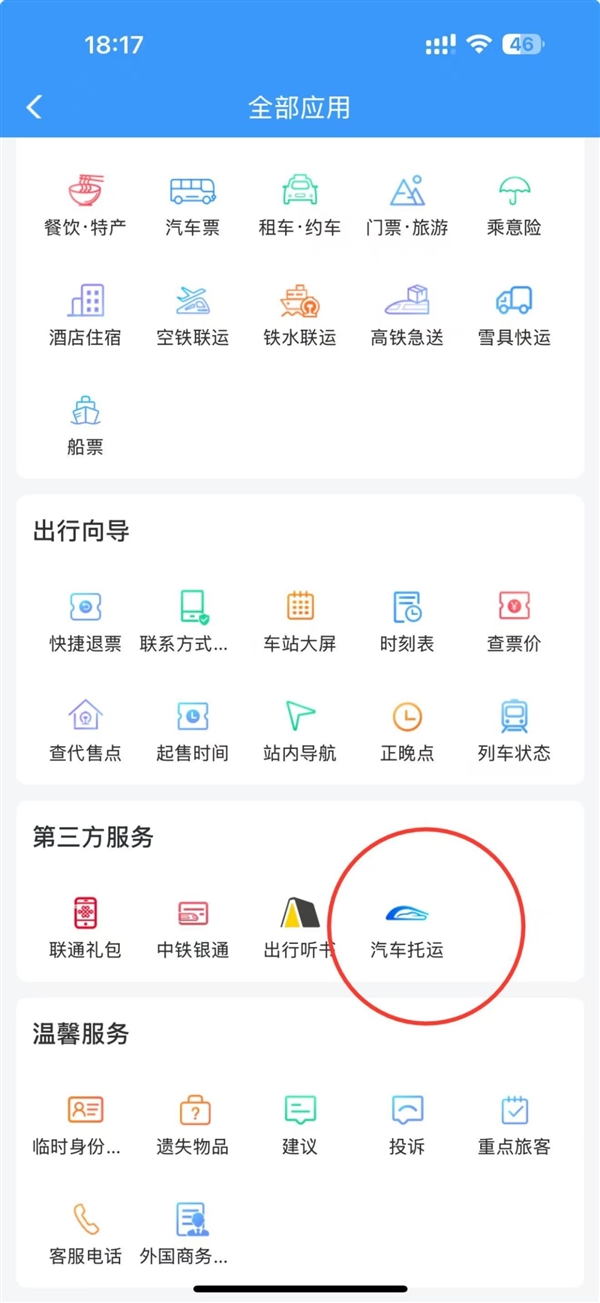
Task: Go back using the top-left arrow
Action: pos(35,108)
